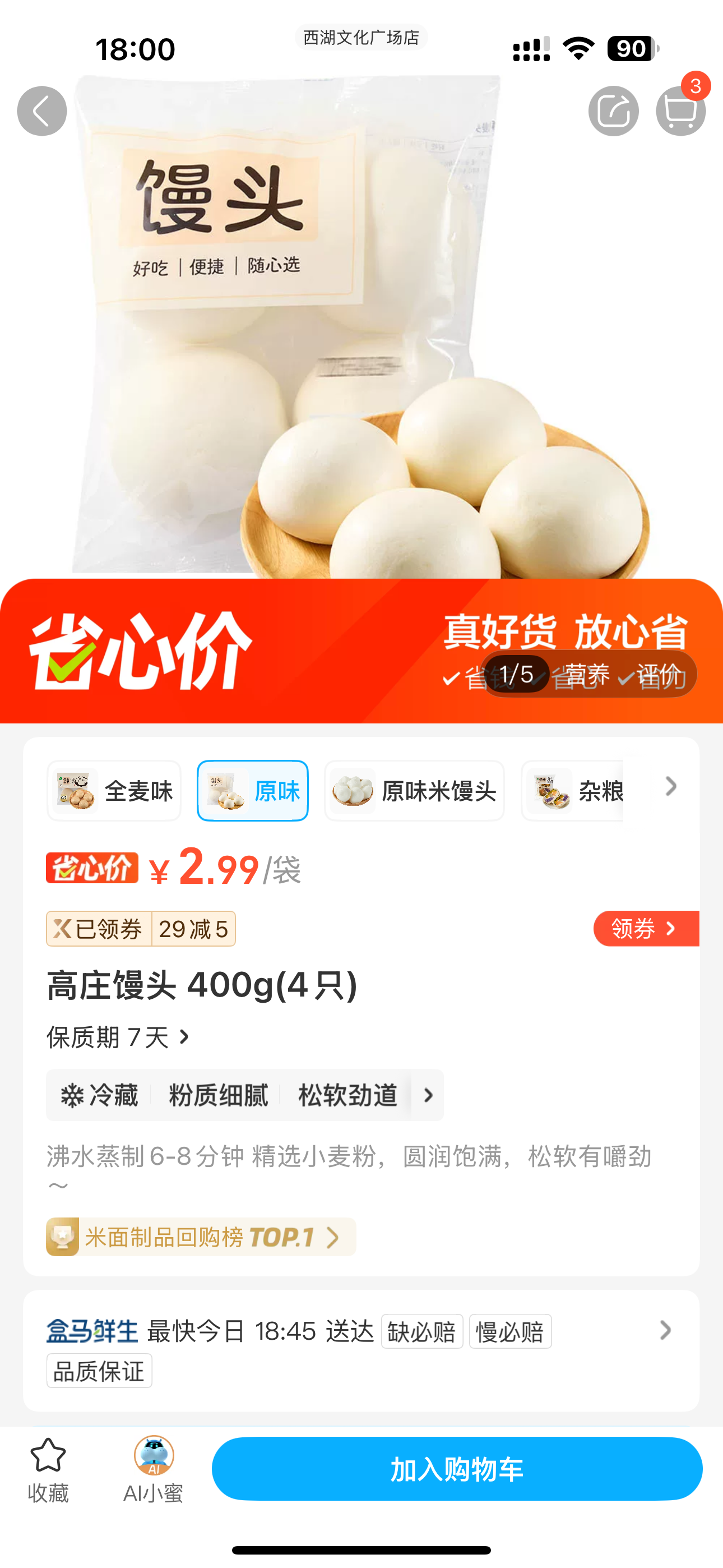This screenshot has width=723, height=1568.
Task: Expand the product feature tags row
Action: (x=428, y=1095)
